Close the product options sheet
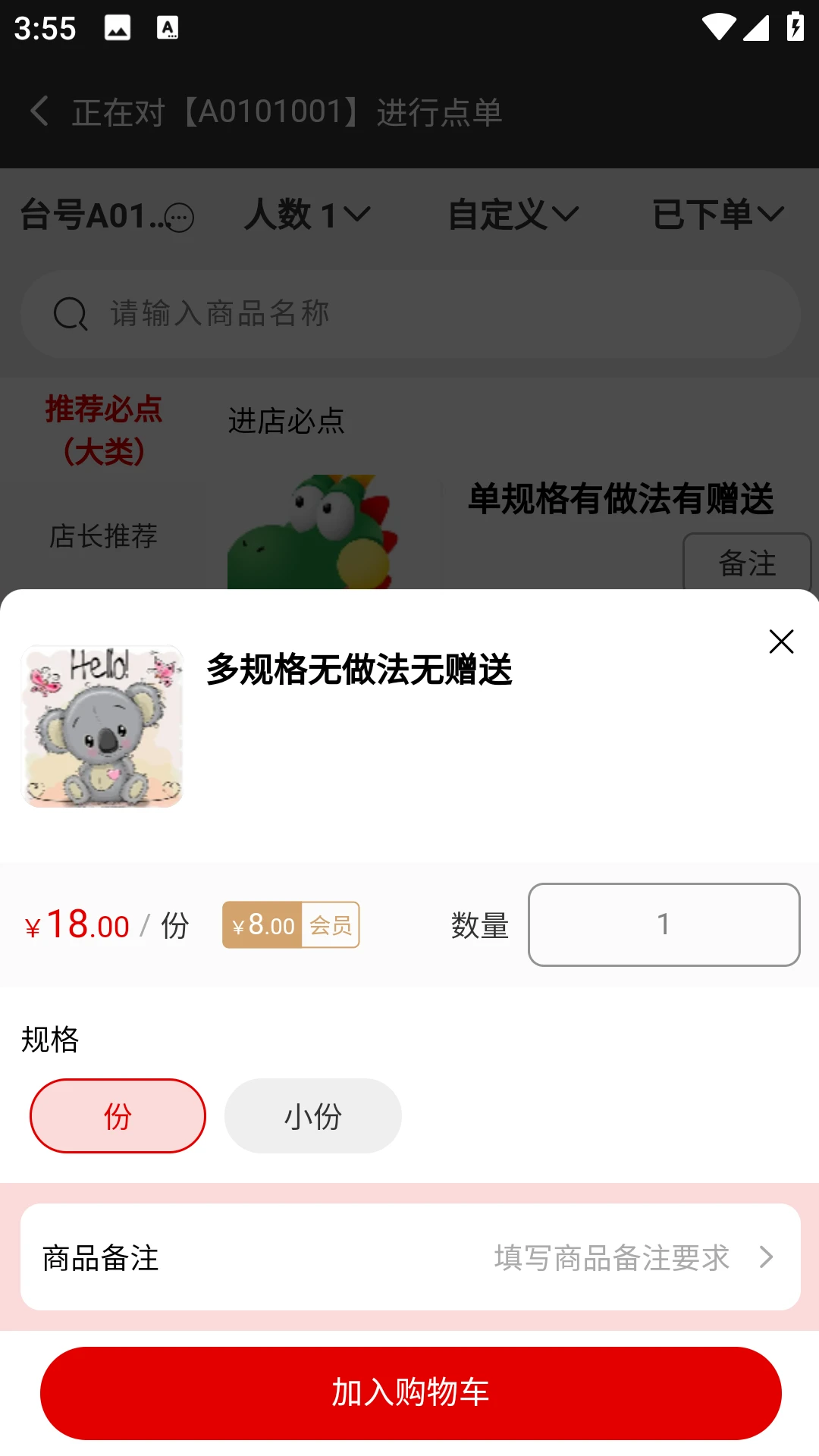This screenshot has height=1456, width=819. click(x=781, y=642)
